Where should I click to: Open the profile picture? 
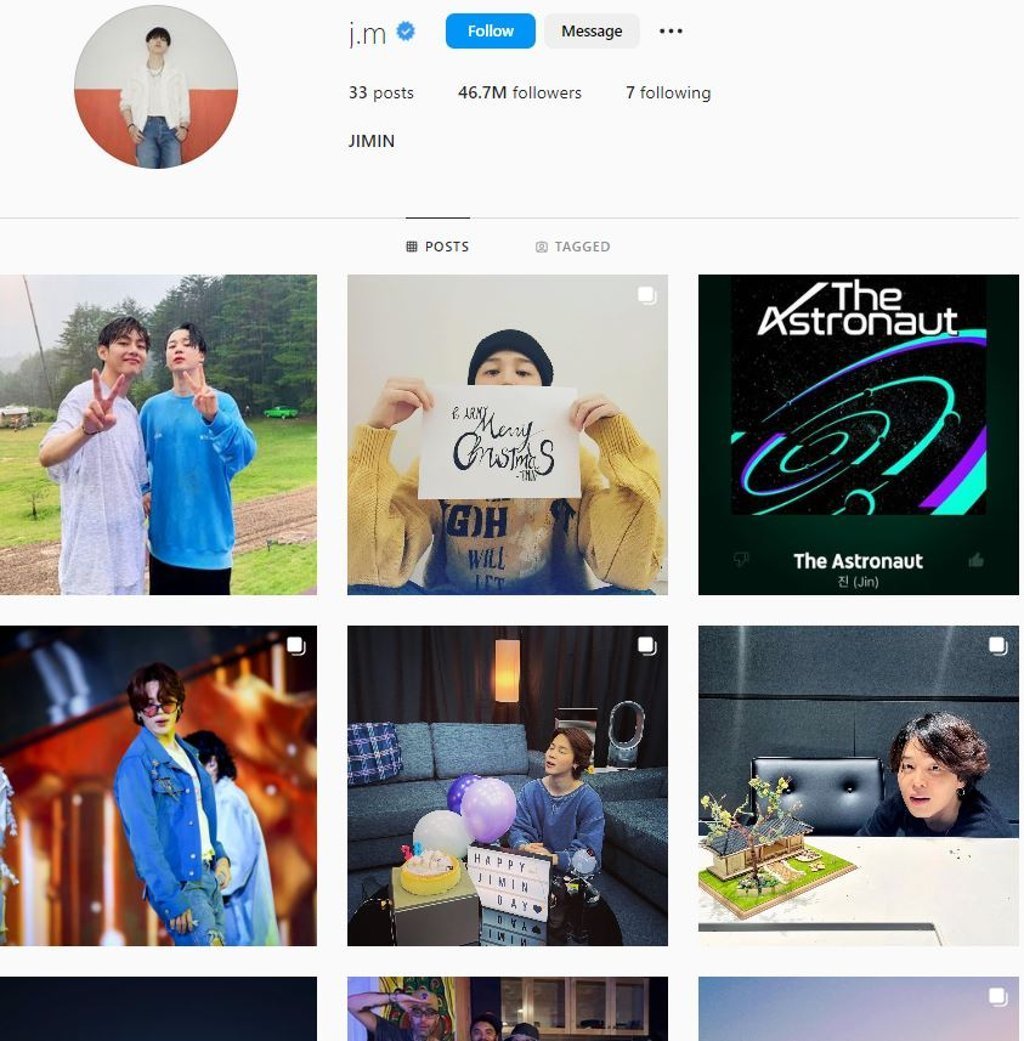(156, 86)
